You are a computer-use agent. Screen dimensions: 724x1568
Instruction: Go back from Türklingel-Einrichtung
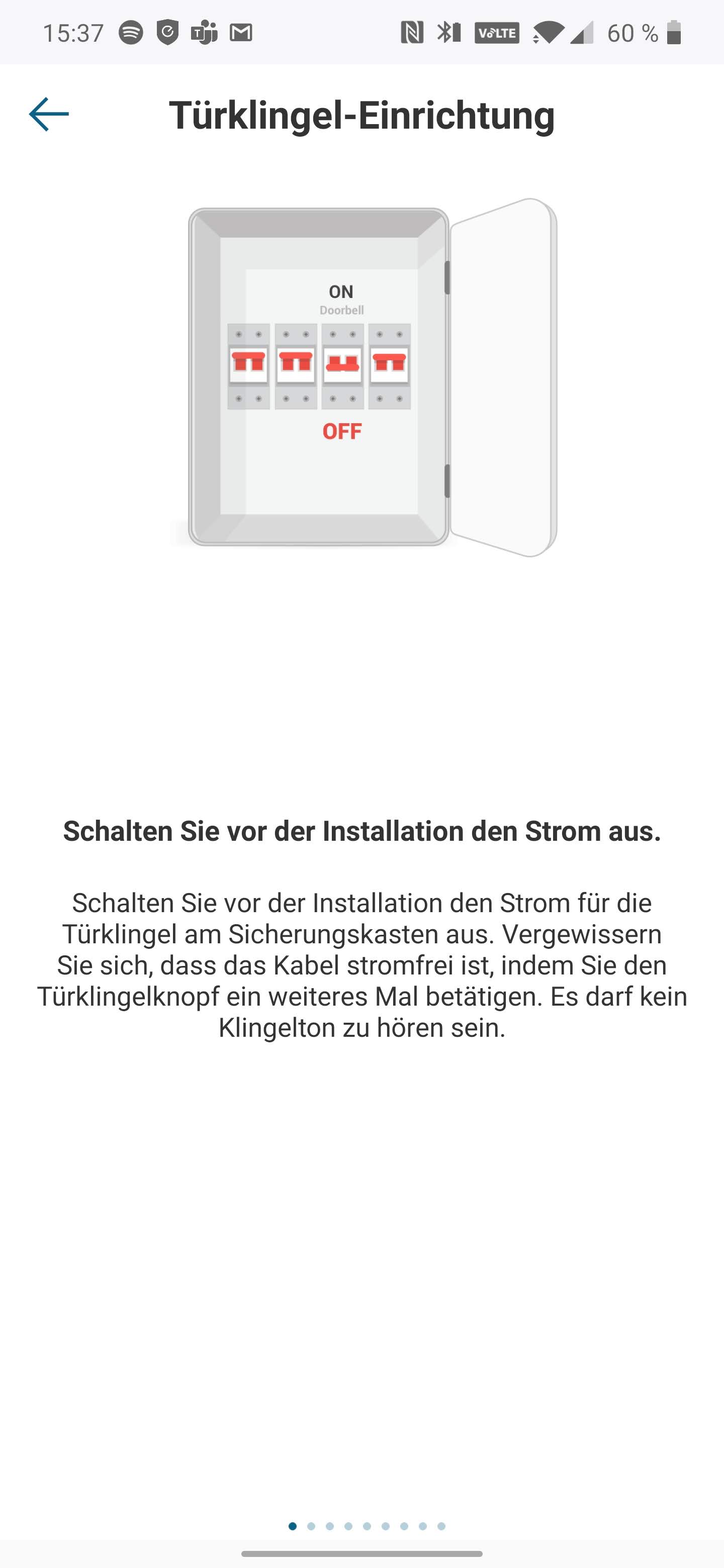(x=49, y=115)
